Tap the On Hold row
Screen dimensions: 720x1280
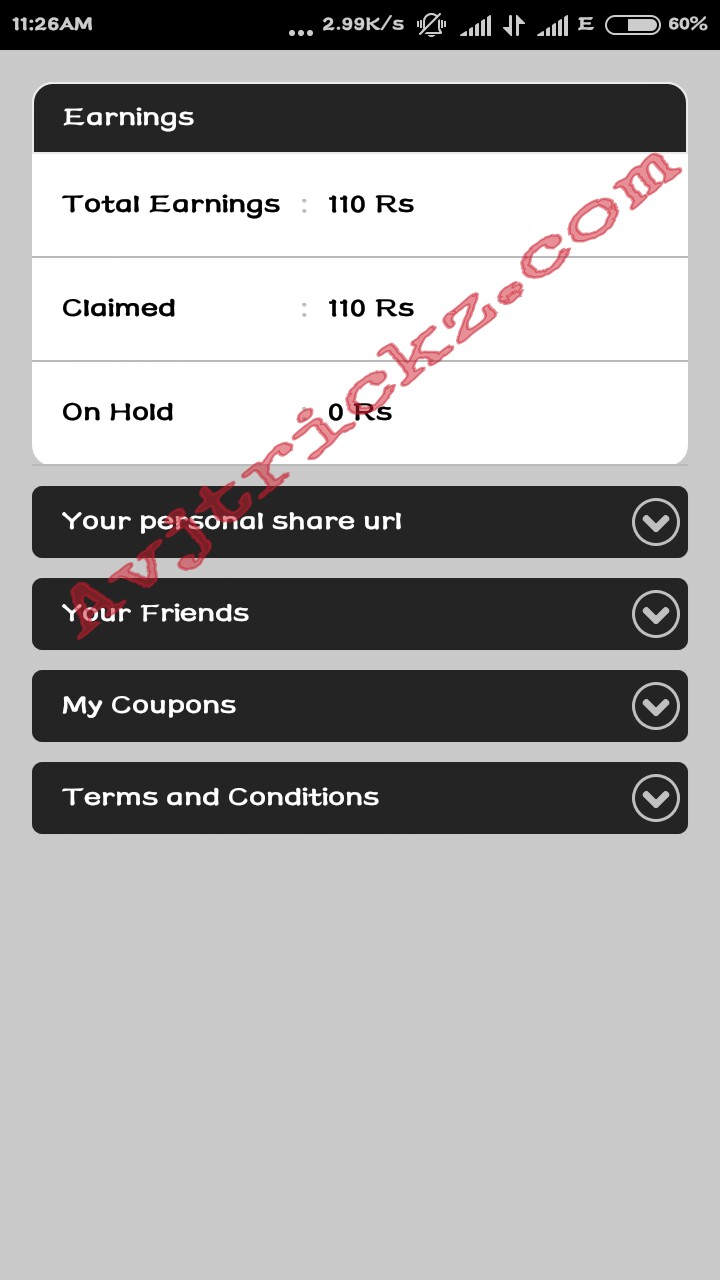coord(360,411)
